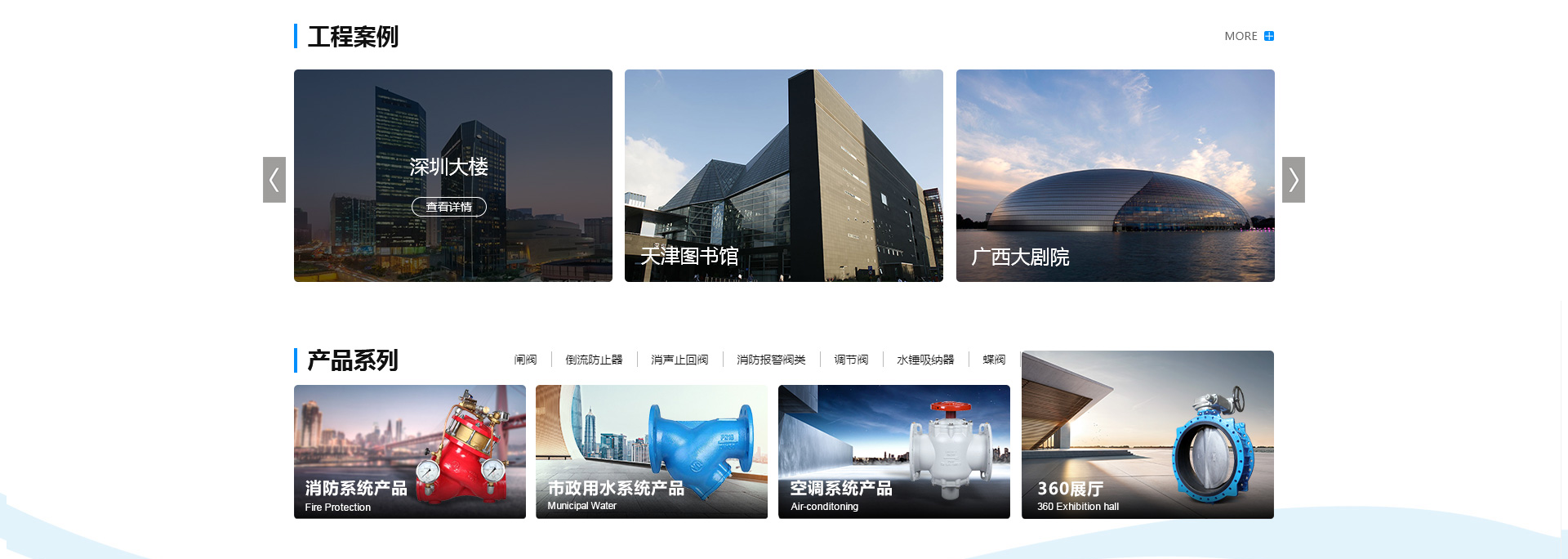
Task: Select the 倒流防止器 category
Action: (x=594, y=360)
